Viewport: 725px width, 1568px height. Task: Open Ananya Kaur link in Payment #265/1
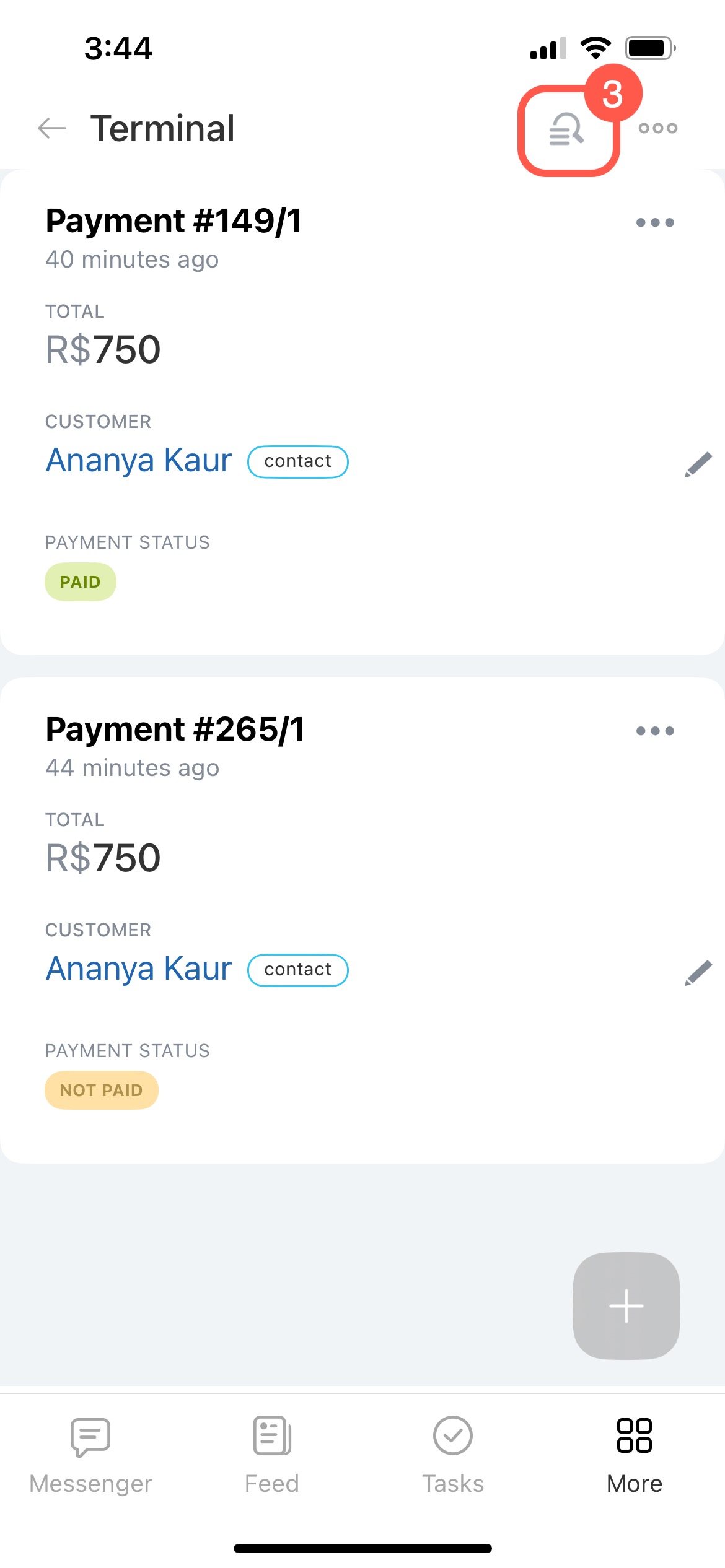click(139, 969)
